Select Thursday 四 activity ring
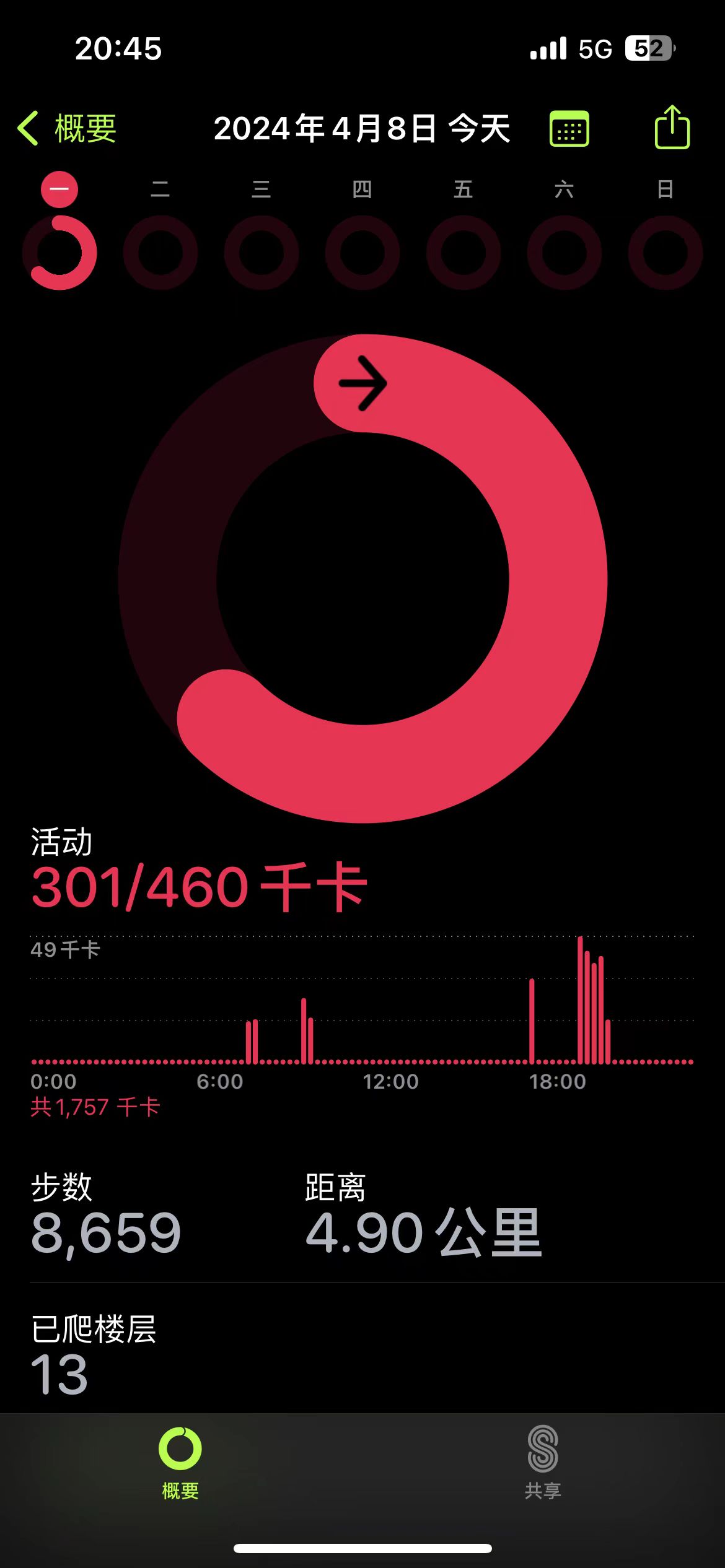 362,252
